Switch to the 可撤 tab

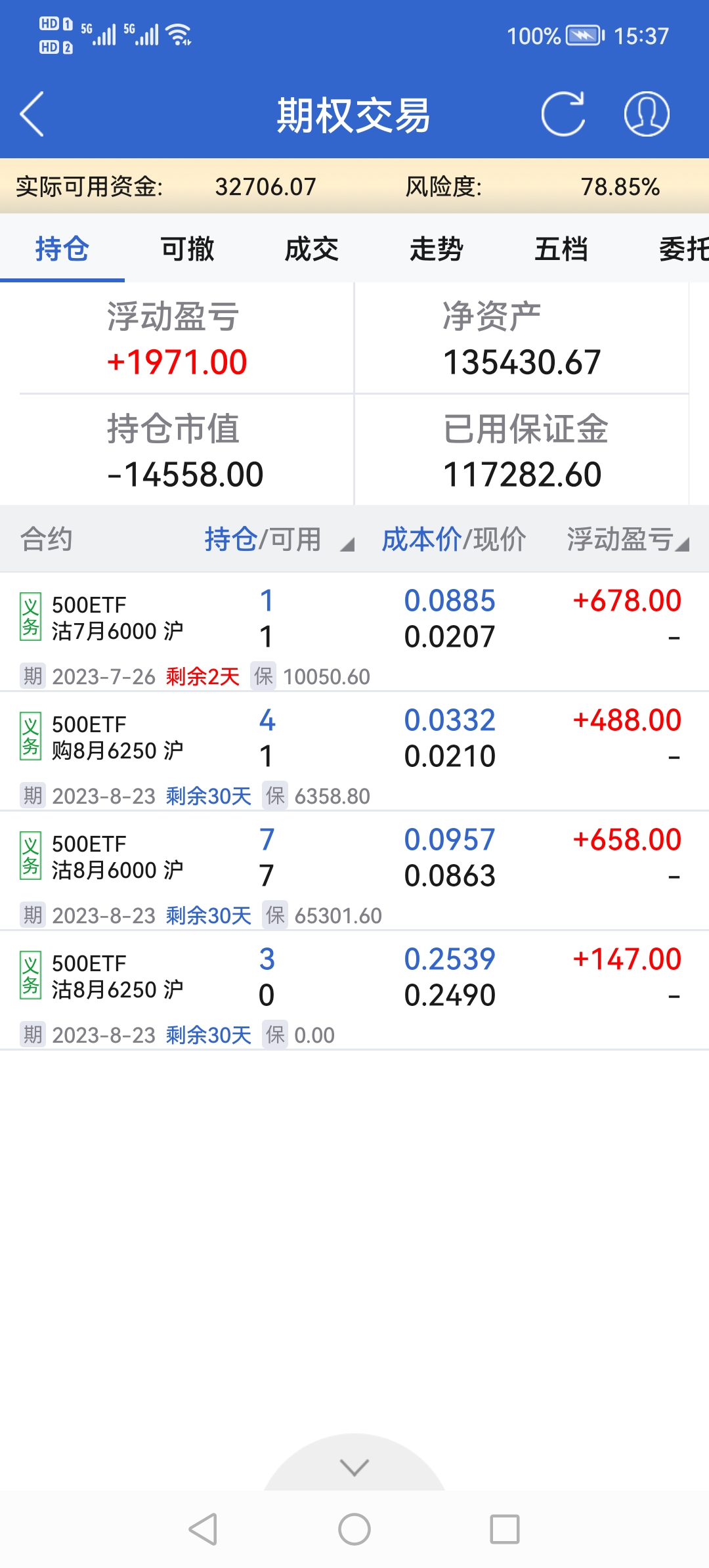187,250
